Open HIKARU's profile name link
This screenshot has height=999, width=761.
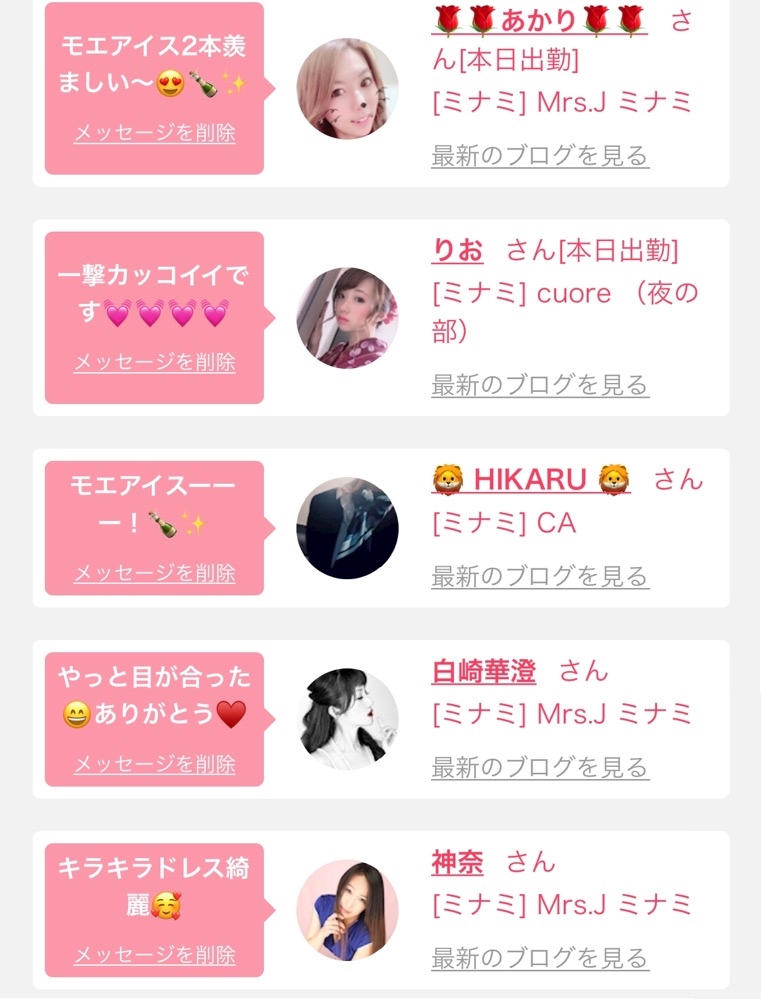tap(531, 480)
